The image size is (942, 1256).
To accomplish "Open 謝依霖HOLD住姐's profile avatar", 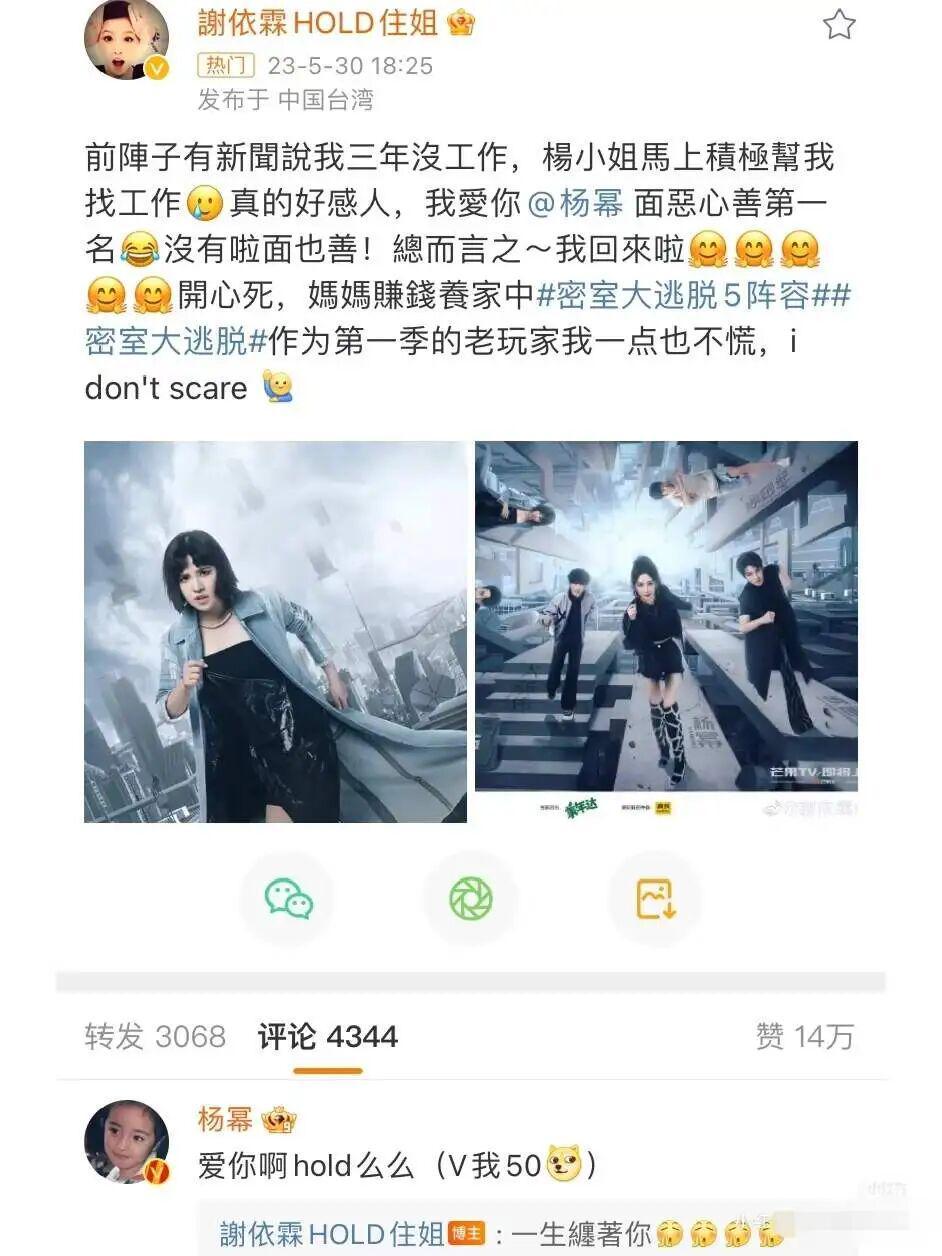I will coord(126,40).
